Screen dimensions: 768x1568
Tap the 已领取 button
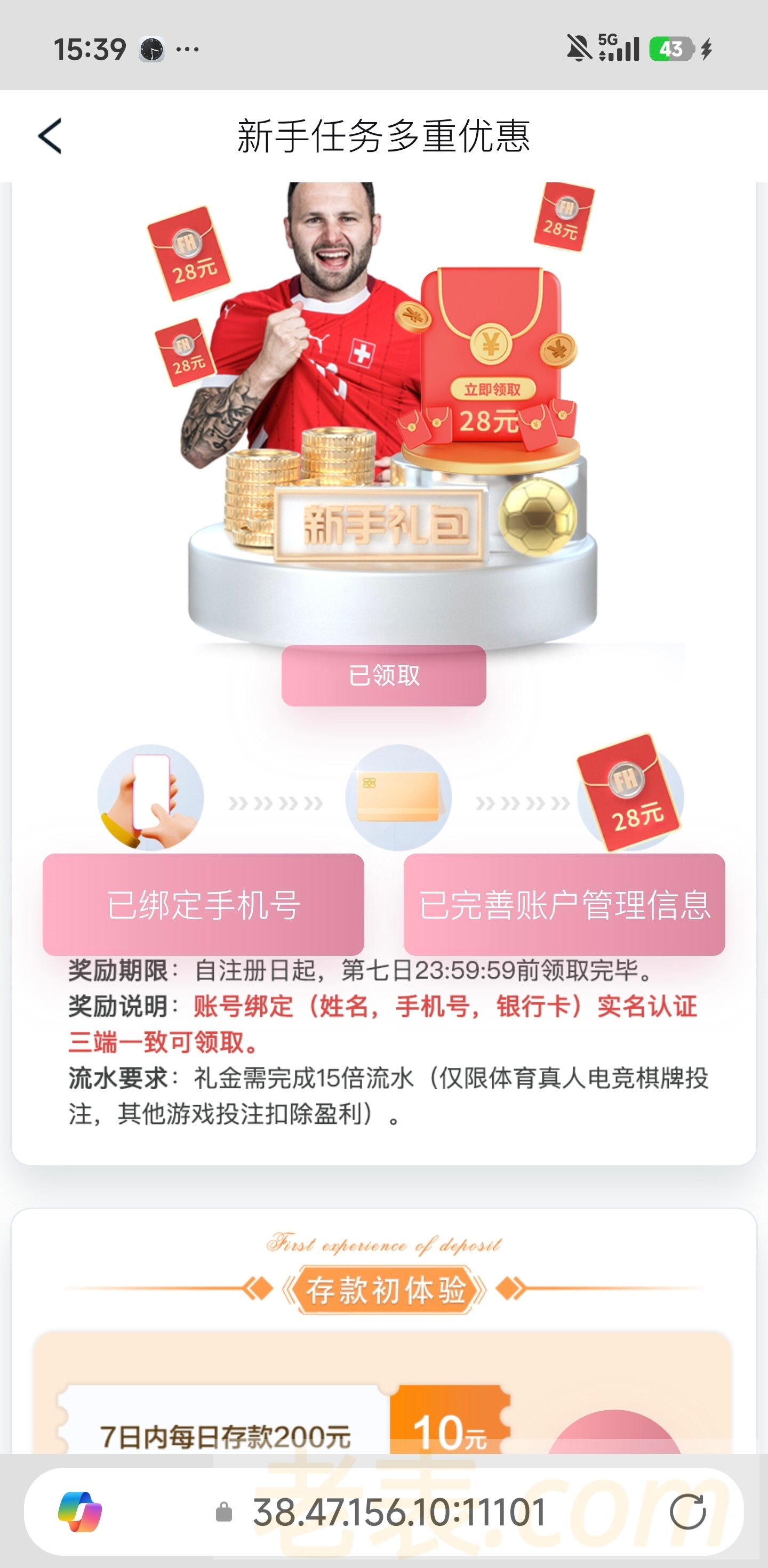tap(383, 676)
